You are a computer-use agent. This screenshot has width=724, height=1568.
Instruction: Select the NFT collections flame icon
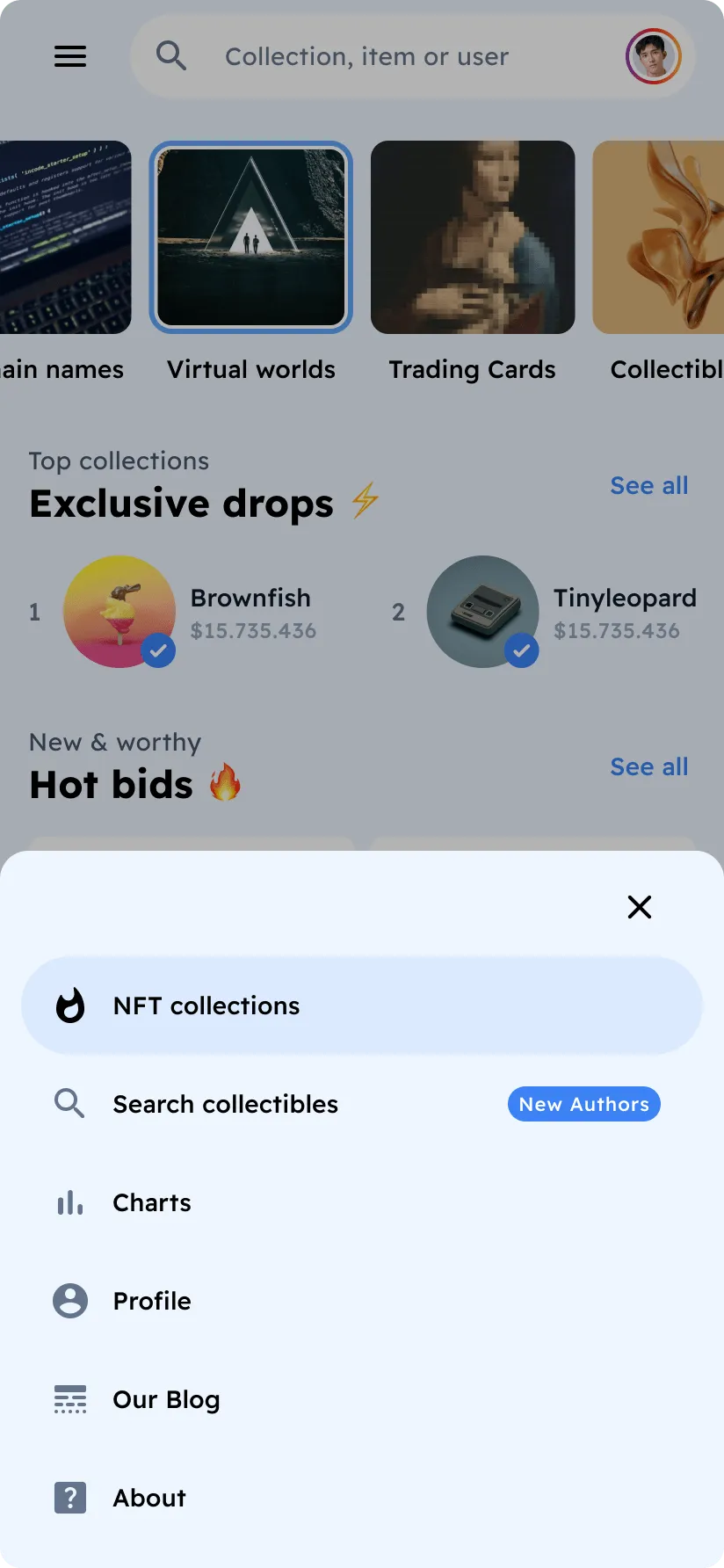(x=69, y=1005)
